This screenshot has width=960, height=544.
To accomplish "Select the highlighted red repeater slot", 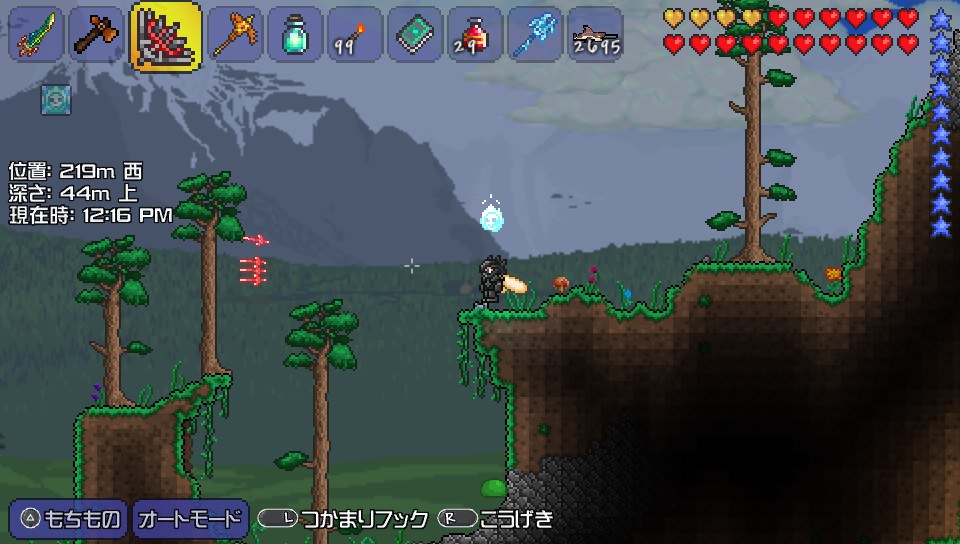I will pos(165,35).
